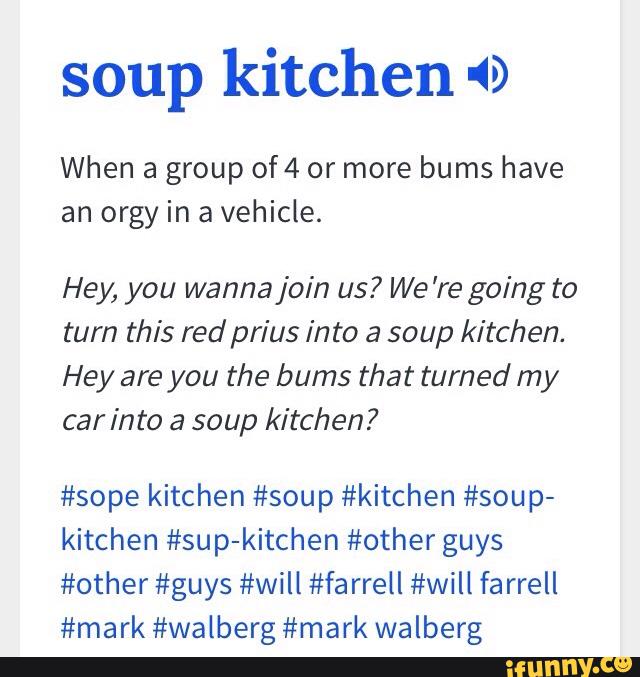Select the single-word #walberg tag

(x=209, y=629)
